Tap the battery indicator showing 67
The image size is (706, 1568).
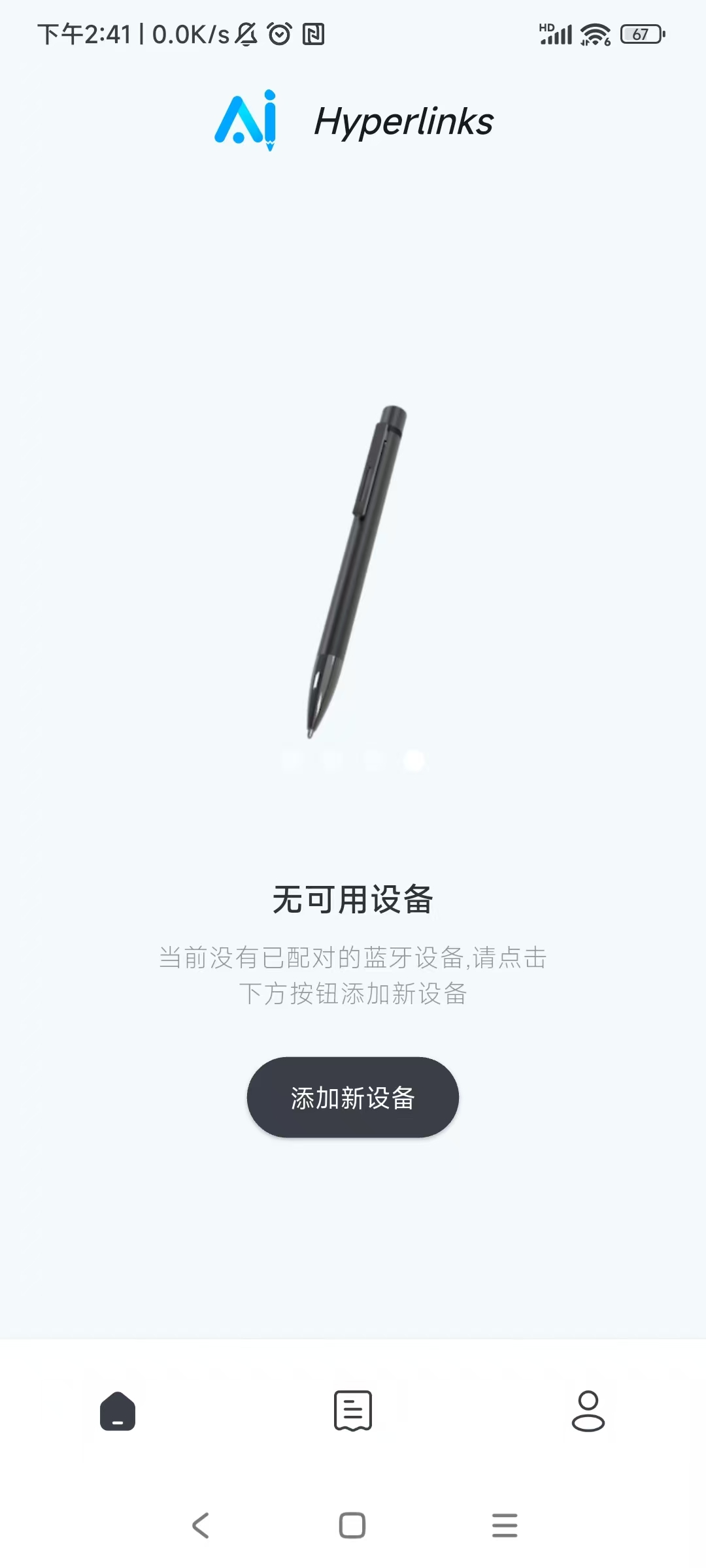point(639,34)
